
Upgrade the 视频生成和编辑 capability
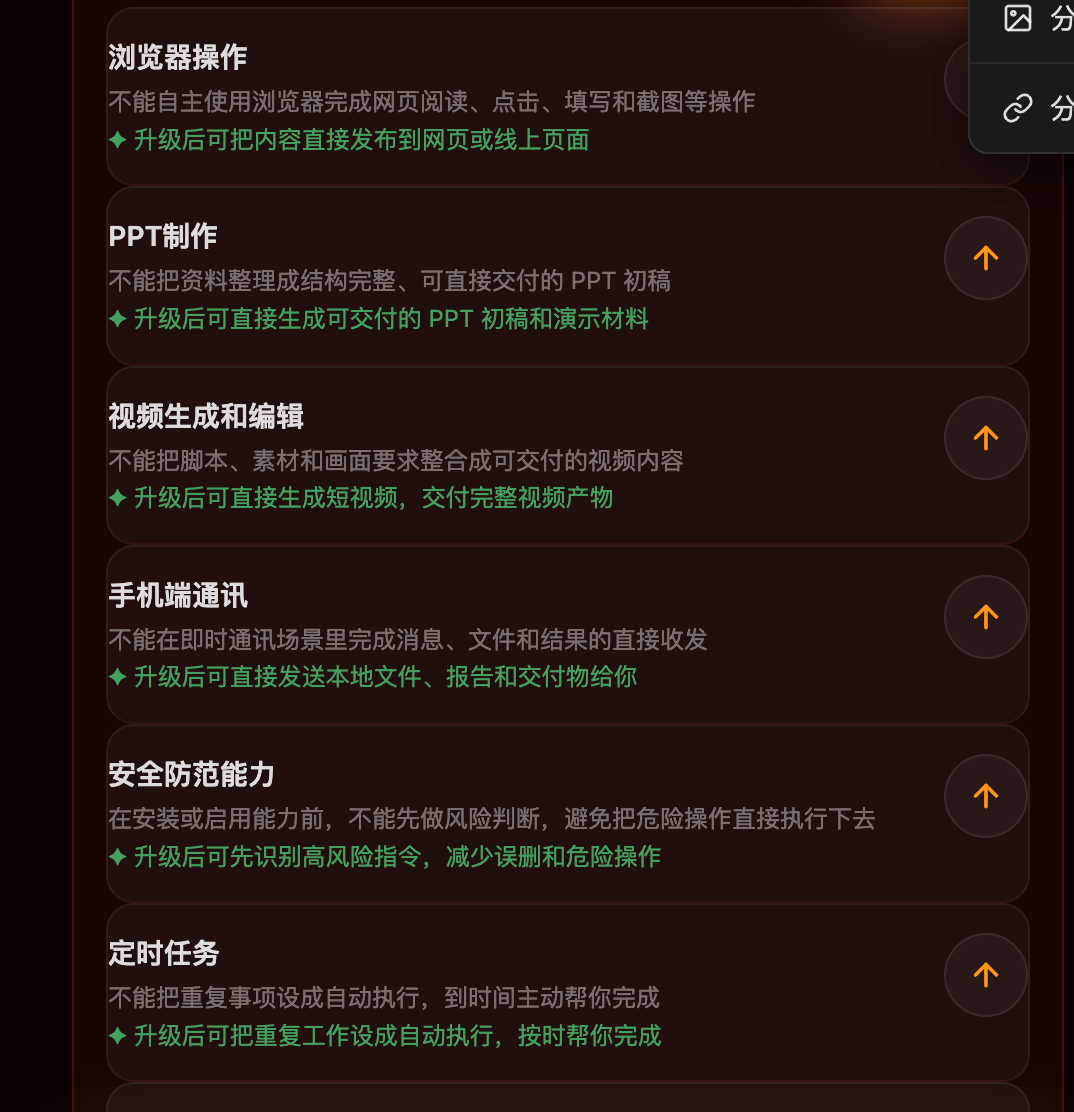985,438
